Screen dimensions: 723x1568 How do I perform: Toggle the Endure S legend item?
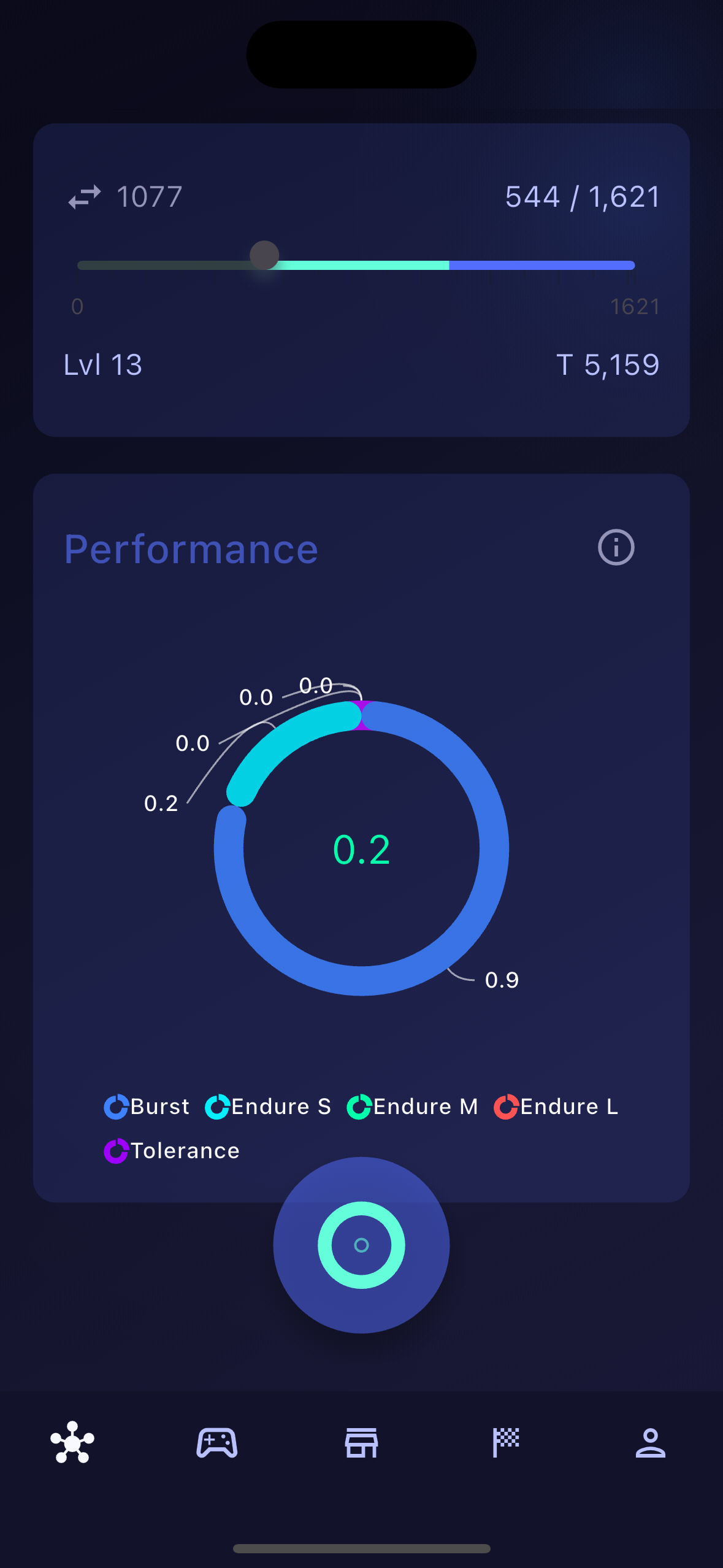[268, 1107]
